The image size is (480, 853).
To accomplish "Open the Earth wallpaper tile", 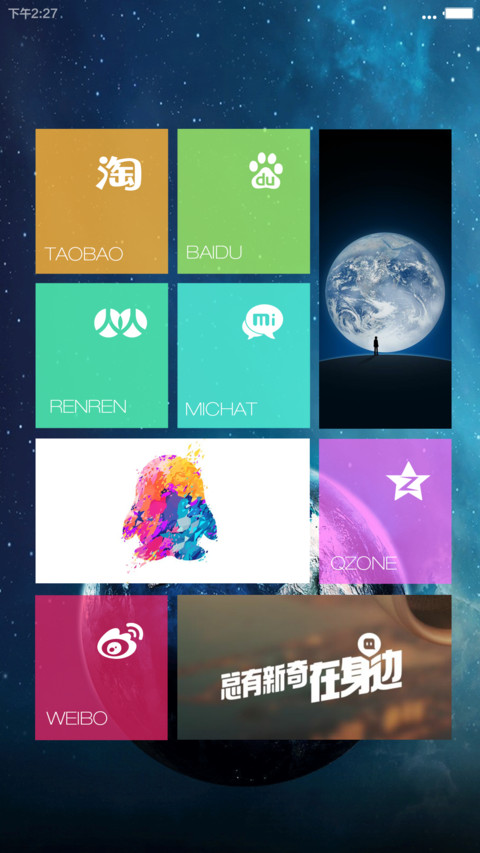I will (x=385, y=279).
